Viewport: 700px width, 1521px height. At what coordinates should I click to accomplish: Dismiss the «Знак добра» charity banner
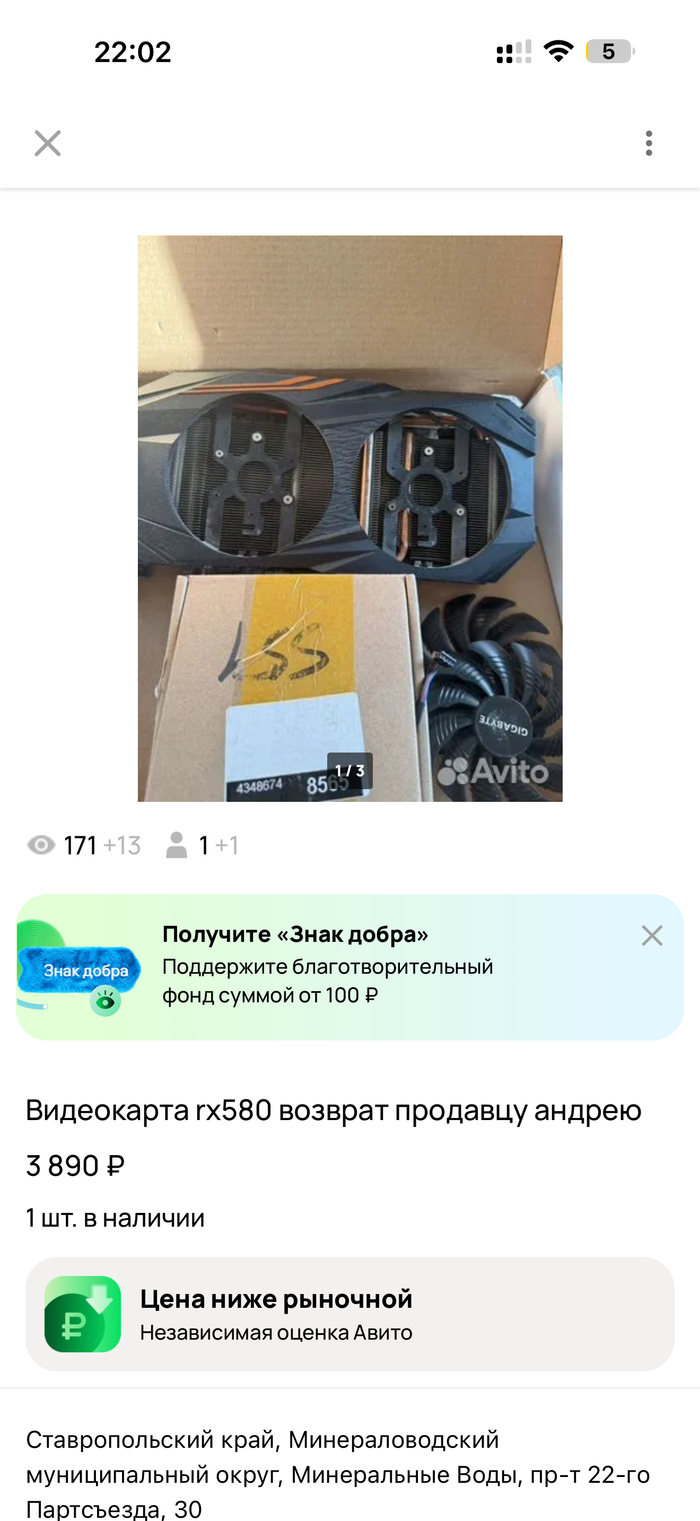(652, 936)
